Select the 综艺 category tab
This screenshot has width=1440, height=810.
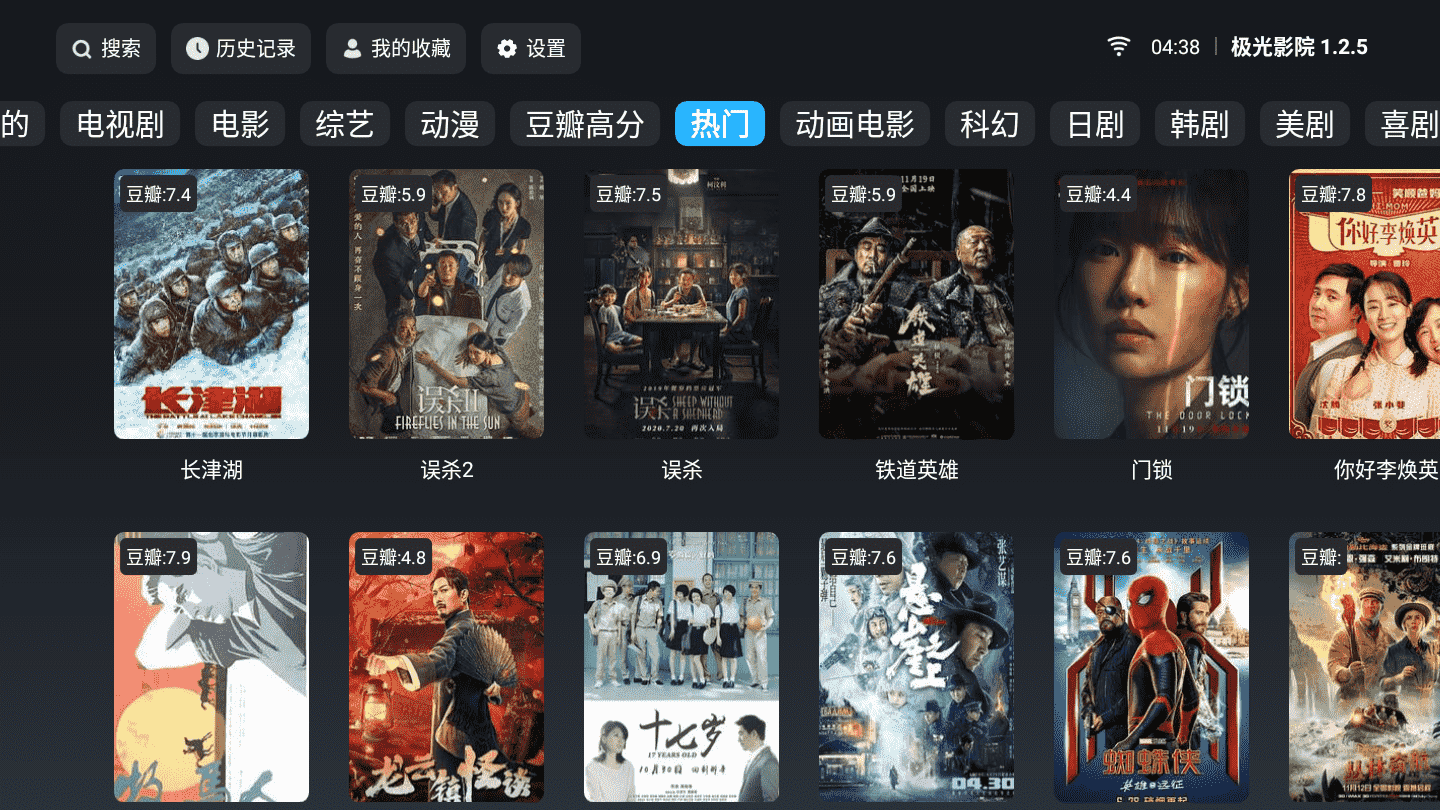click(x=345, y=124)
